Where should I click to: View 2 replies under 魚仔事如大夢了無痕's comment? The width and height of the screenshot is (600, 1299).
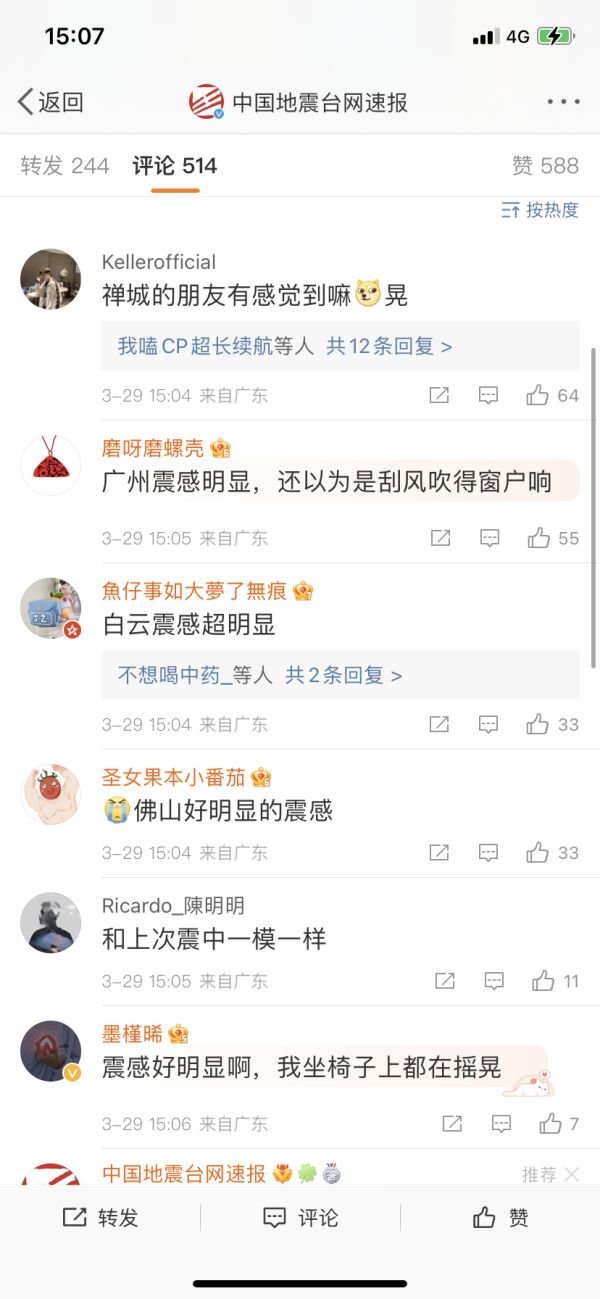pos(343,675)
